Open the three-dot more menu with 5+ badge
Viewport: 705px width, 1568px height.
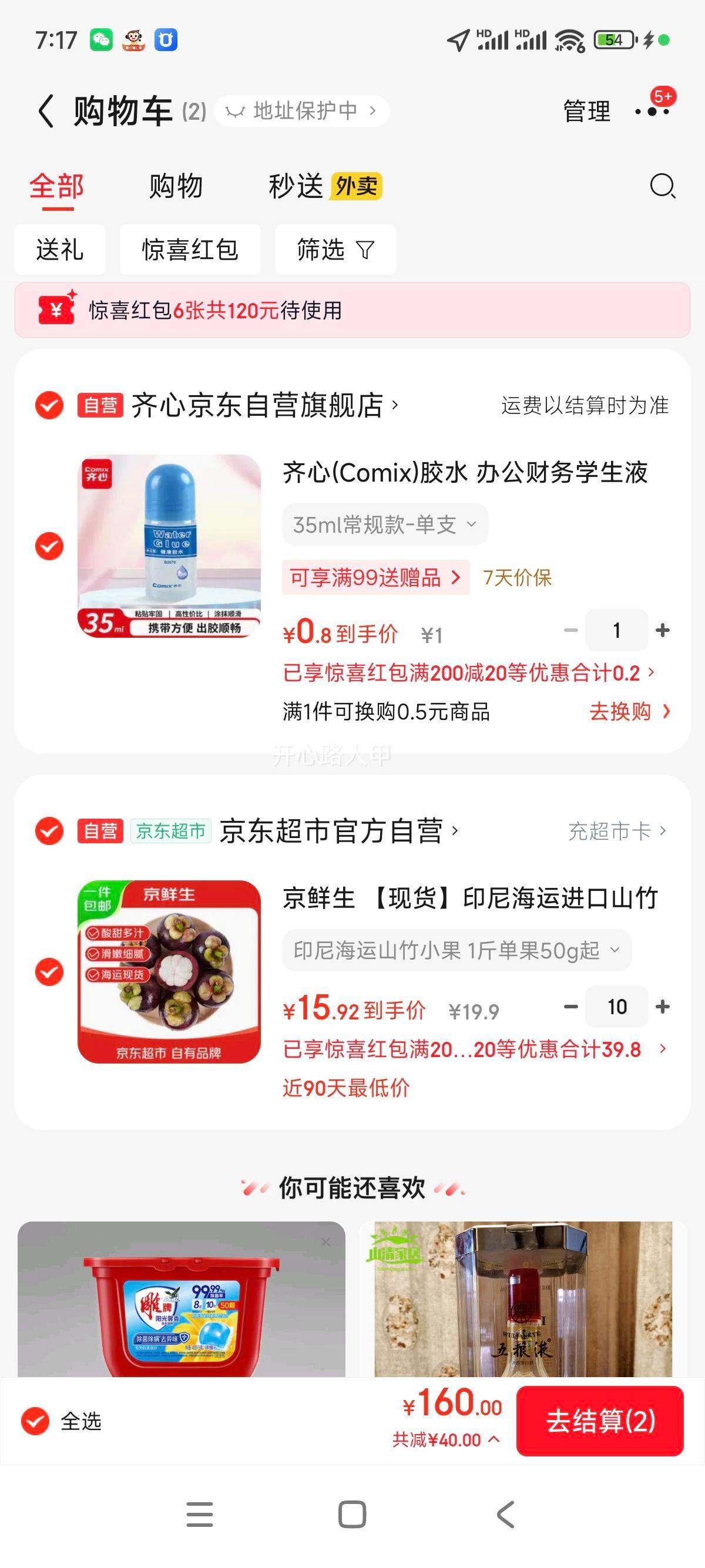[649, 112]
